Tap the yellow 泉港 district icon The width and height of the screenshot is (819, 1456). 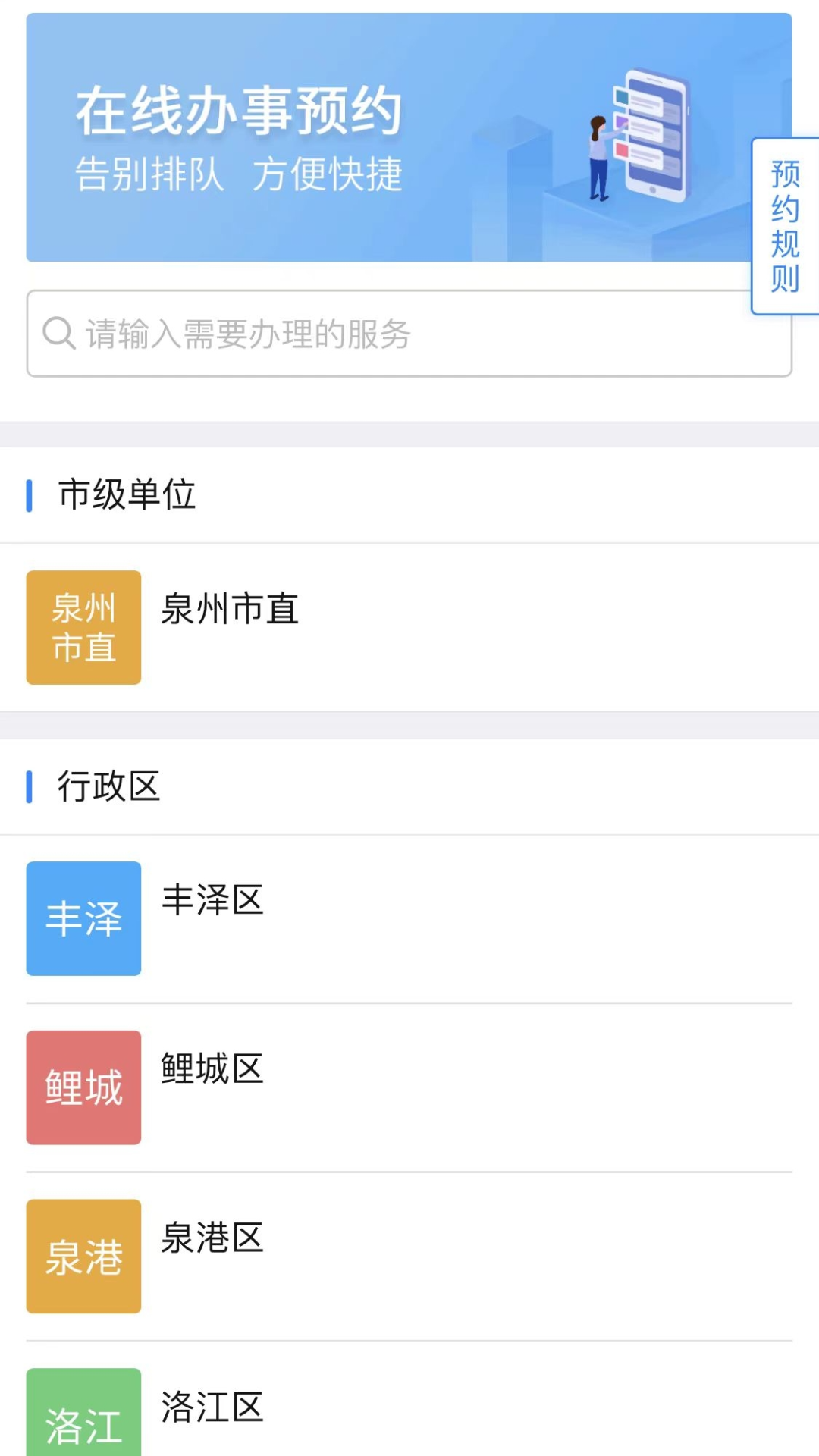coord(83,1256)
